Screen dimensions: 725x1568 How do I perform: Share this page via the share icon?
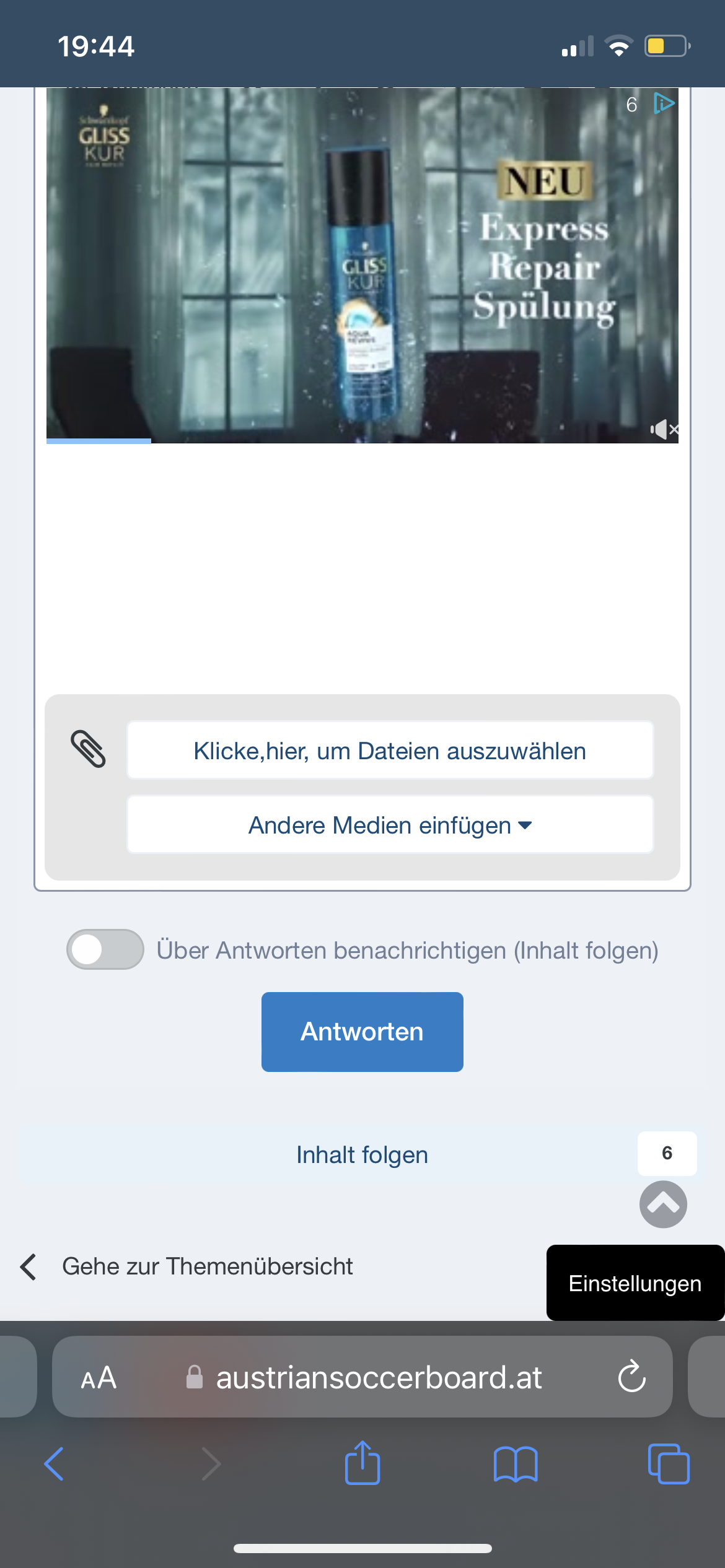[362, 1462]
